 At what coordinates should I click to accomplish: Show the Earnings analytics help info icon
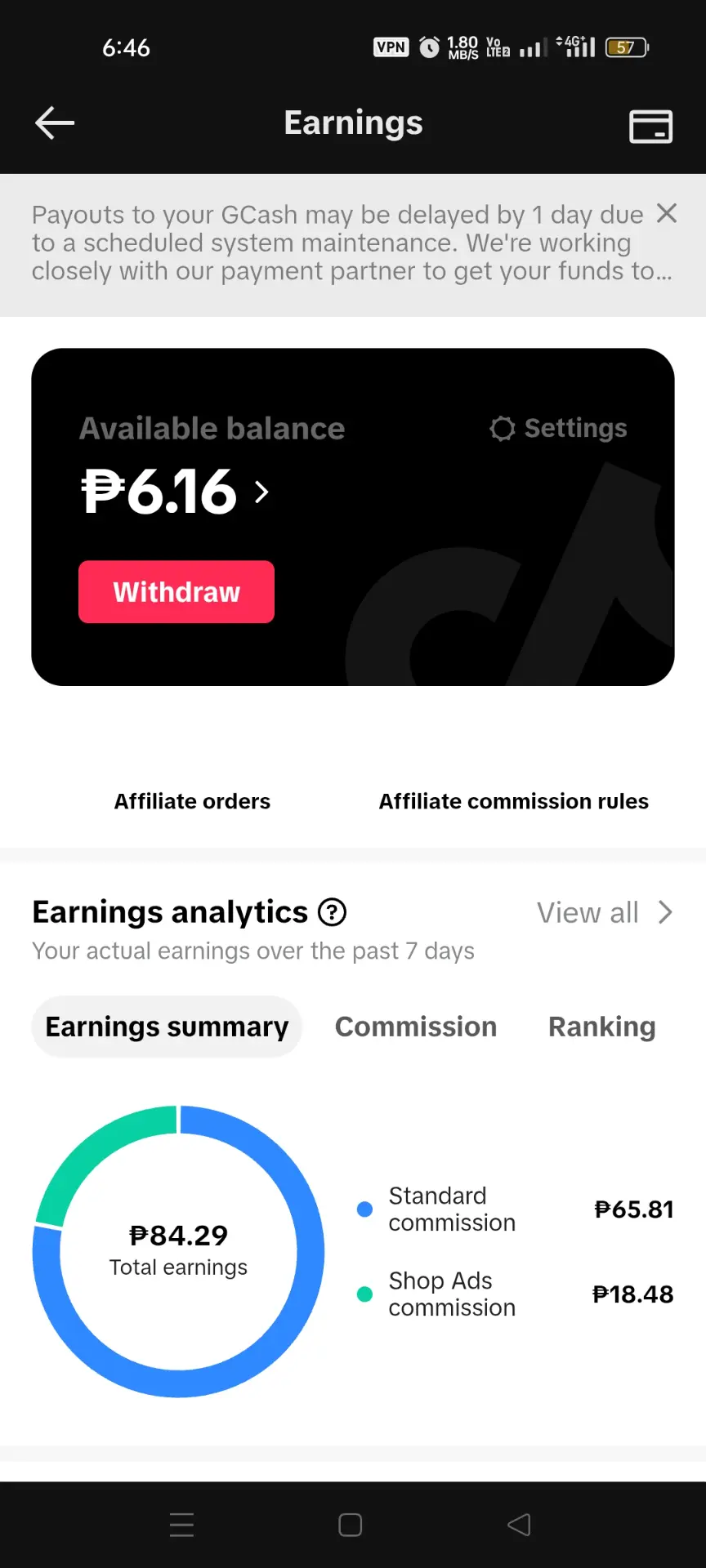click(332, 912)
